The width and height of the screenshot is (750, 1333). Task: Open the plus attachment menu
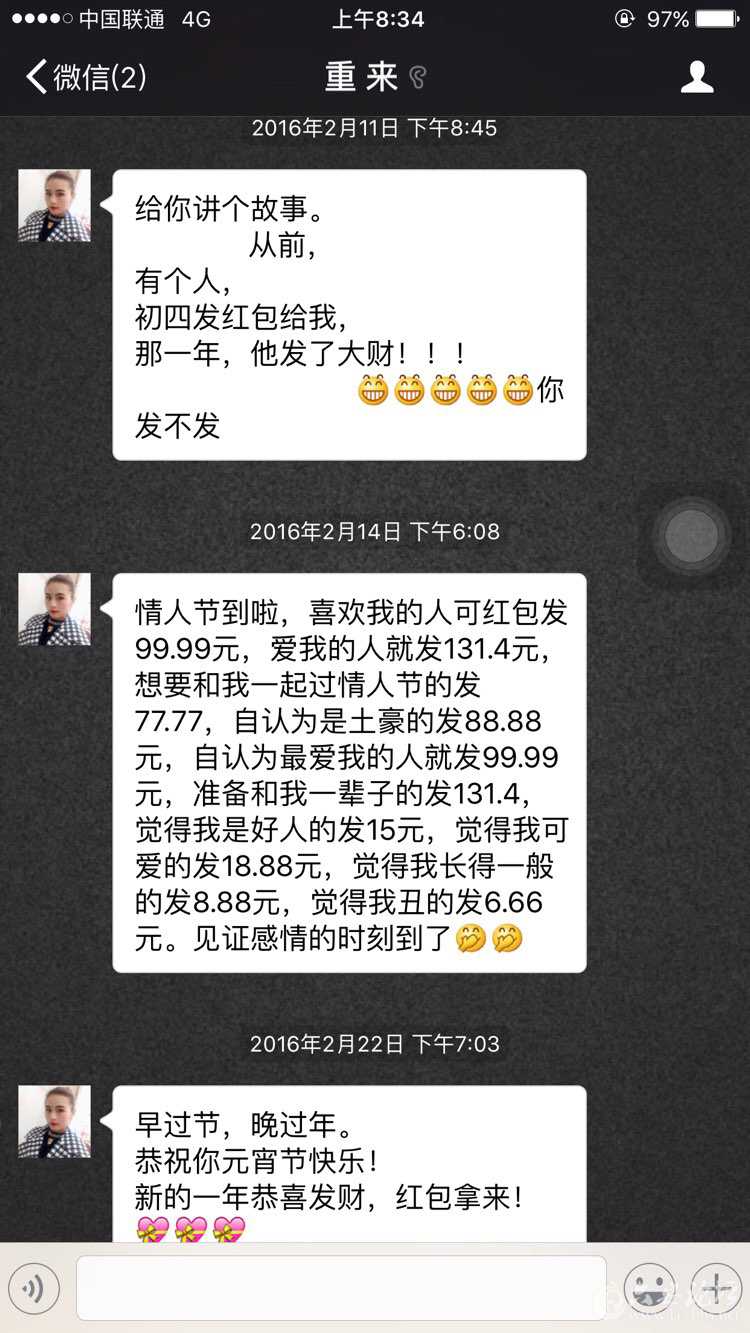click(716, 1289)
